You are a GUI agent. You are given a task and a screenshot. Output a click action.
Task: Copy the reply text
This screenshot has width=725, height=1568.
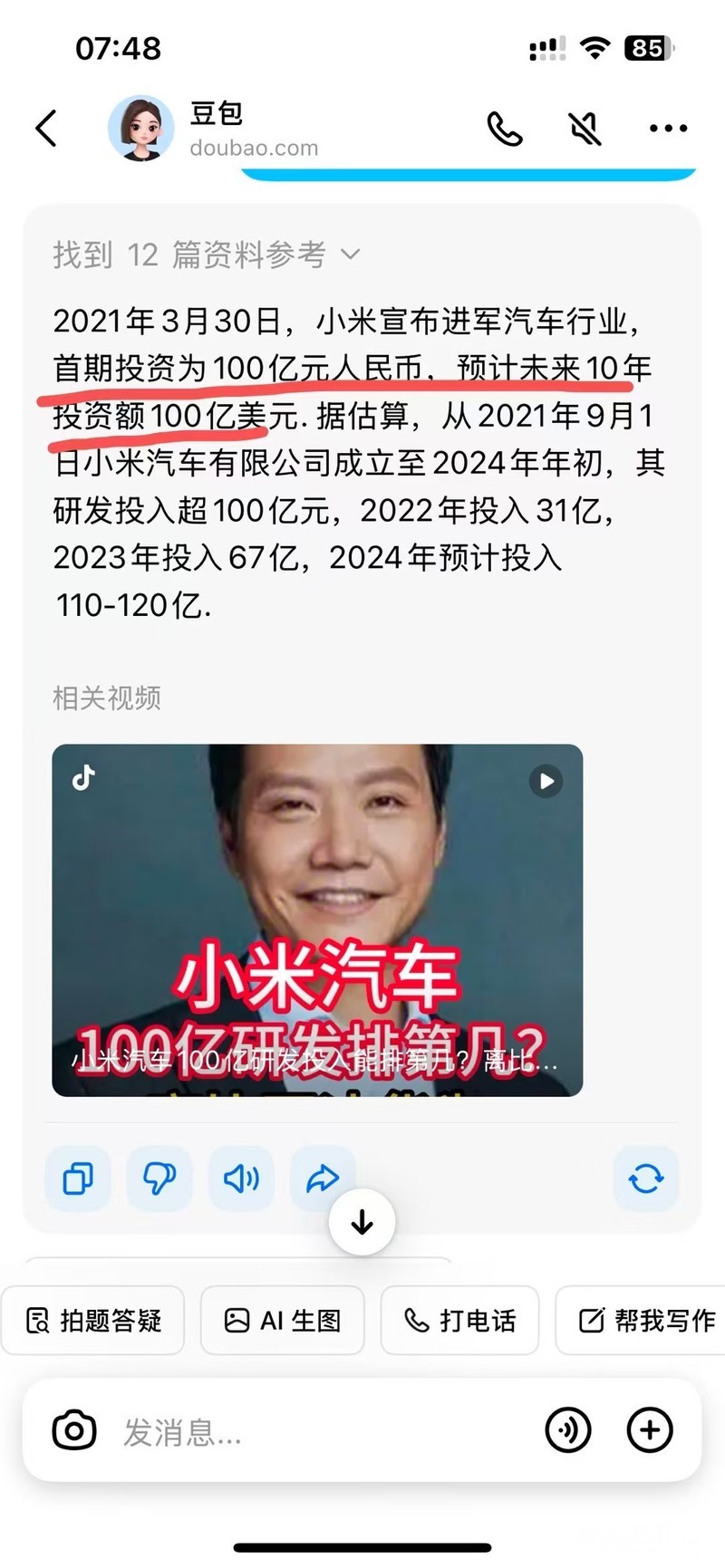[78, 1178]
